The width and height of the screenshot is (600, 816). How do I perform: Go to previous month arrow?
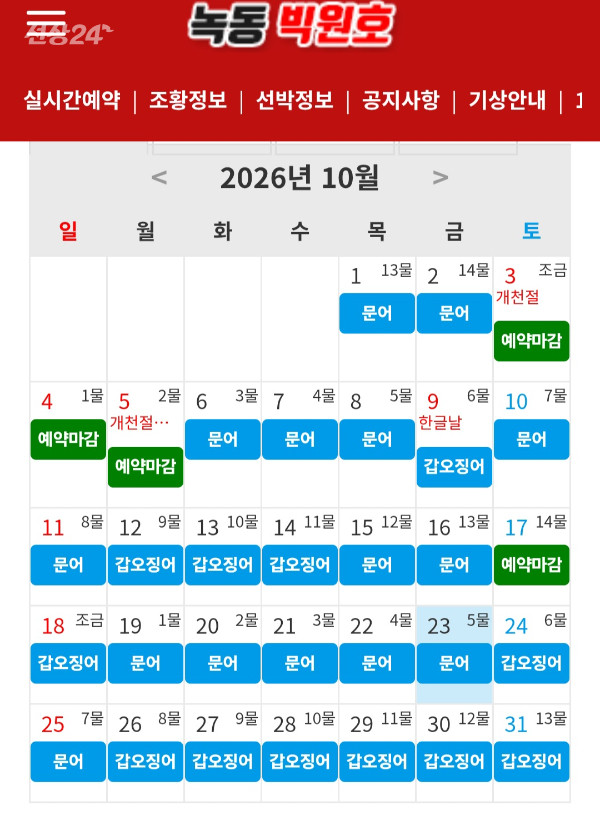pos(159,177)
